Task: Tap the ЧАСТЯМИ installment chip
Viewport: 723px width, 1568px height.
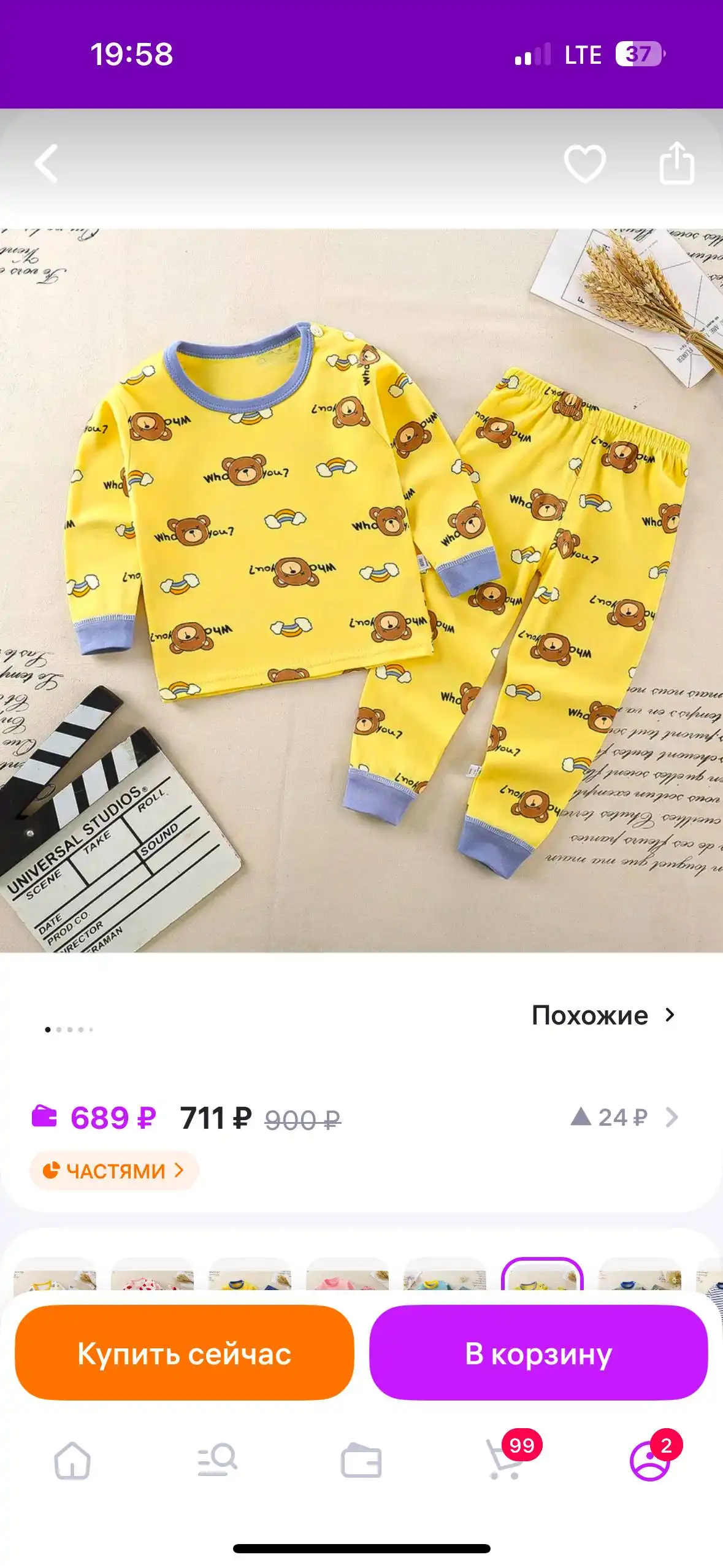Action: click(x=114, y=1170)
